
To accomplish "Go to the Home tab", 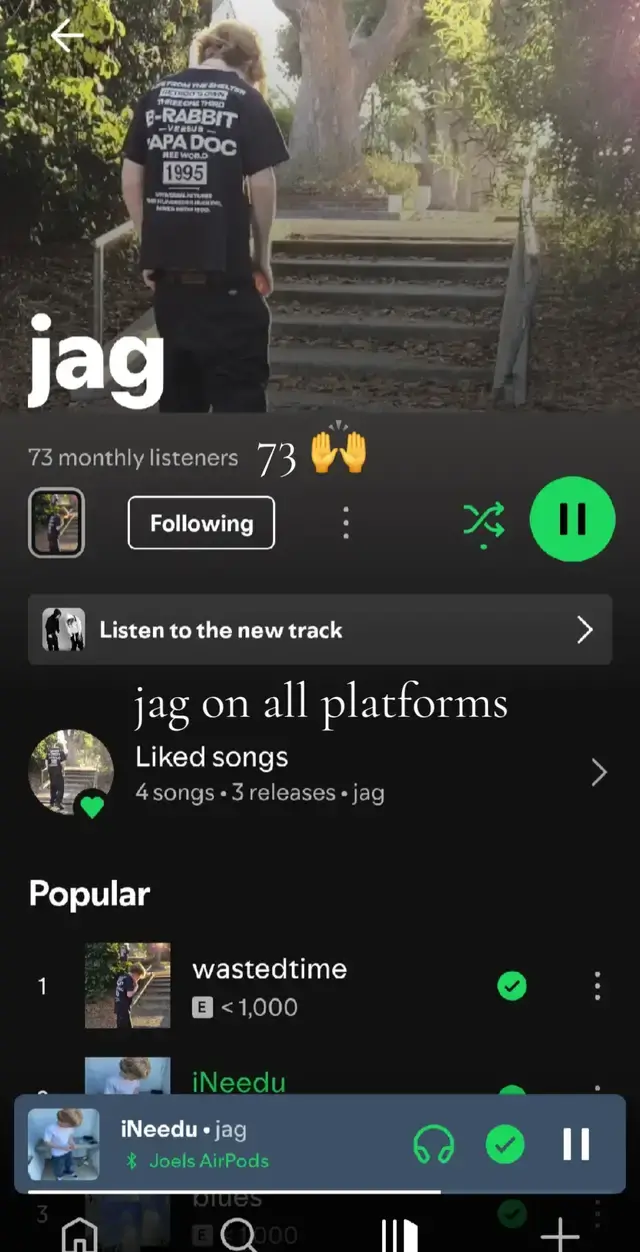I will 79,1235.
